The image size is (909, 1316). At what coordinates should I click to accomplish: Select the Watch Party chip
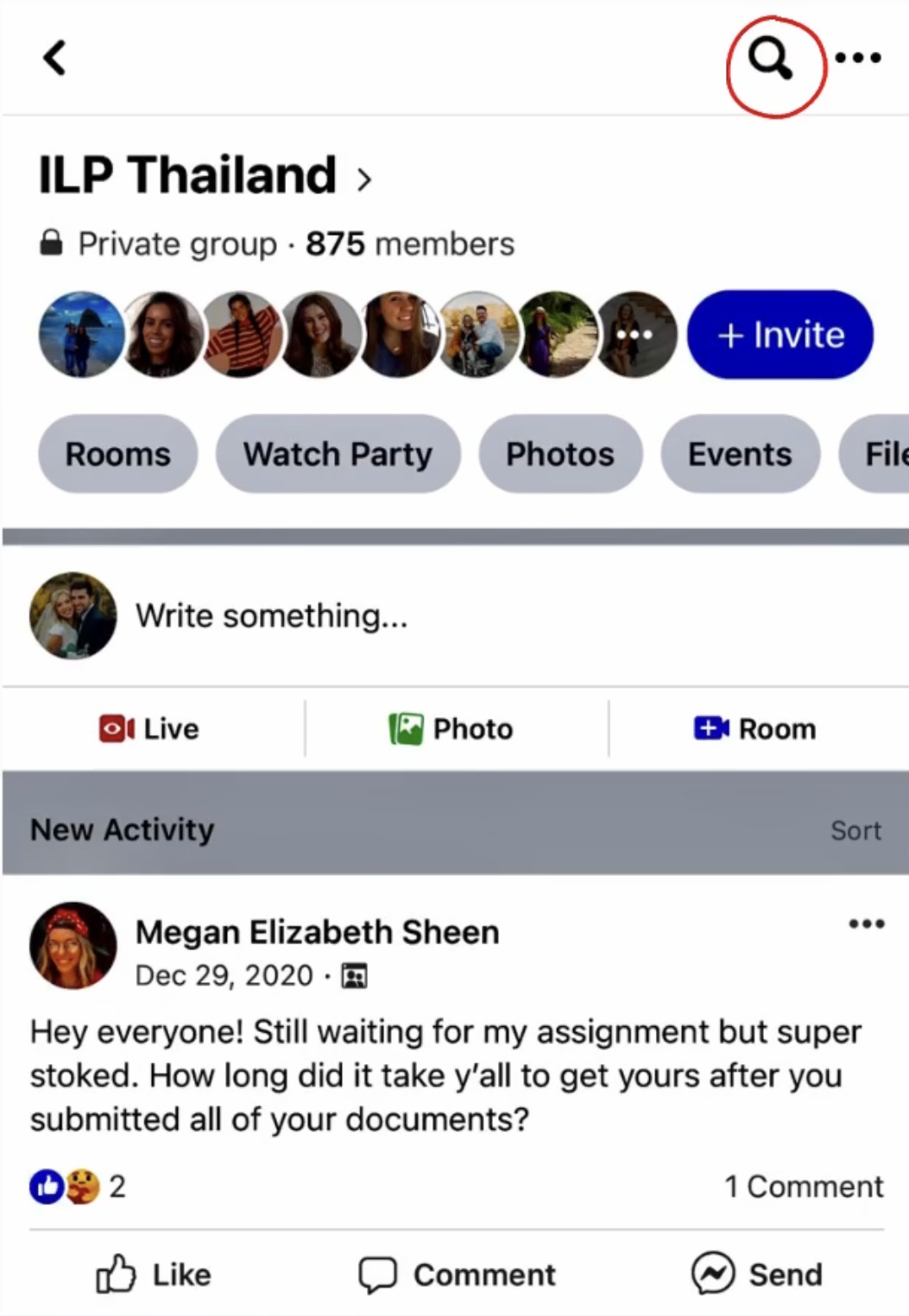(x=338, y=454)
